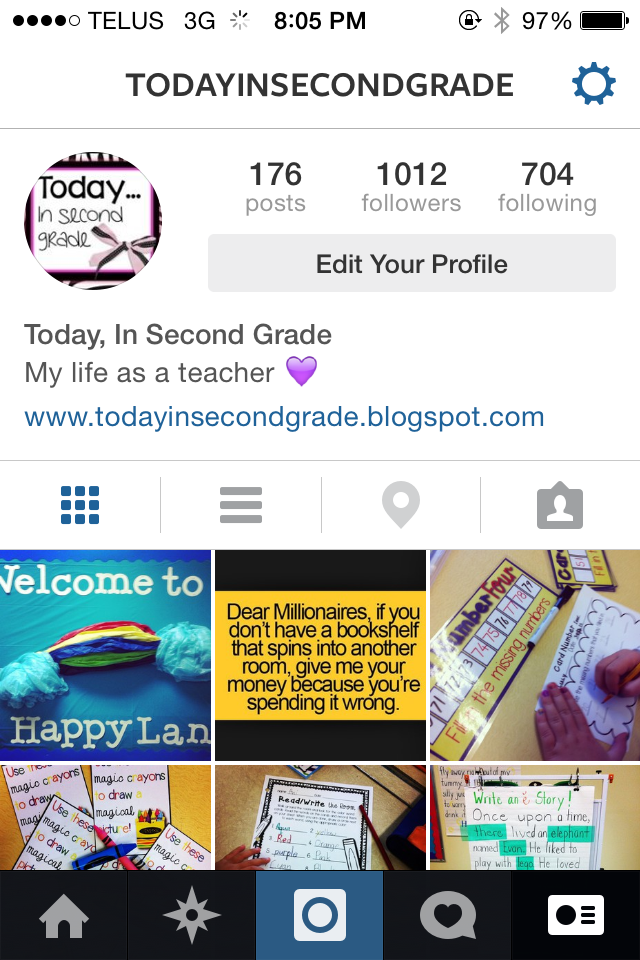Open the Write a Story photo
The width and height of the screenshot is (640, 960).
click(x=535, y=817)
